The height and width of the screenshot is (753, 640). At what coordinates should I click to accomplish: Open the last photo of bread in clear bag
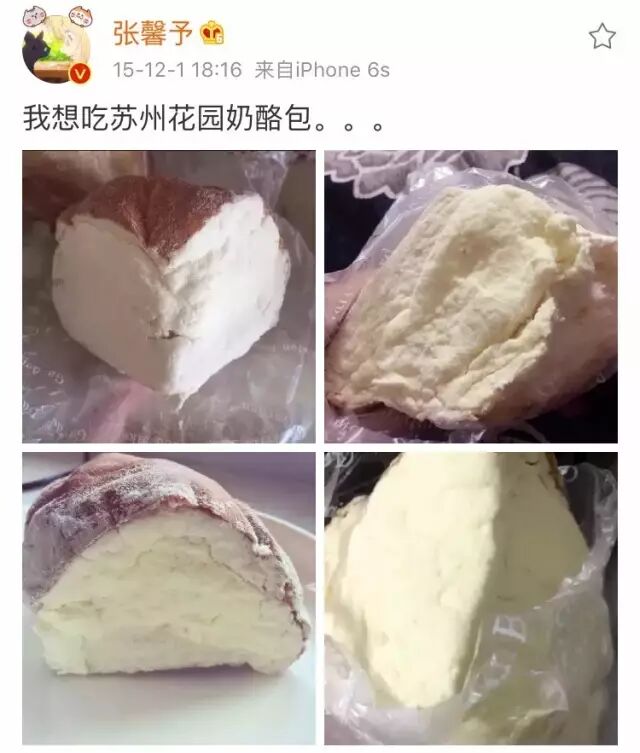470,598
